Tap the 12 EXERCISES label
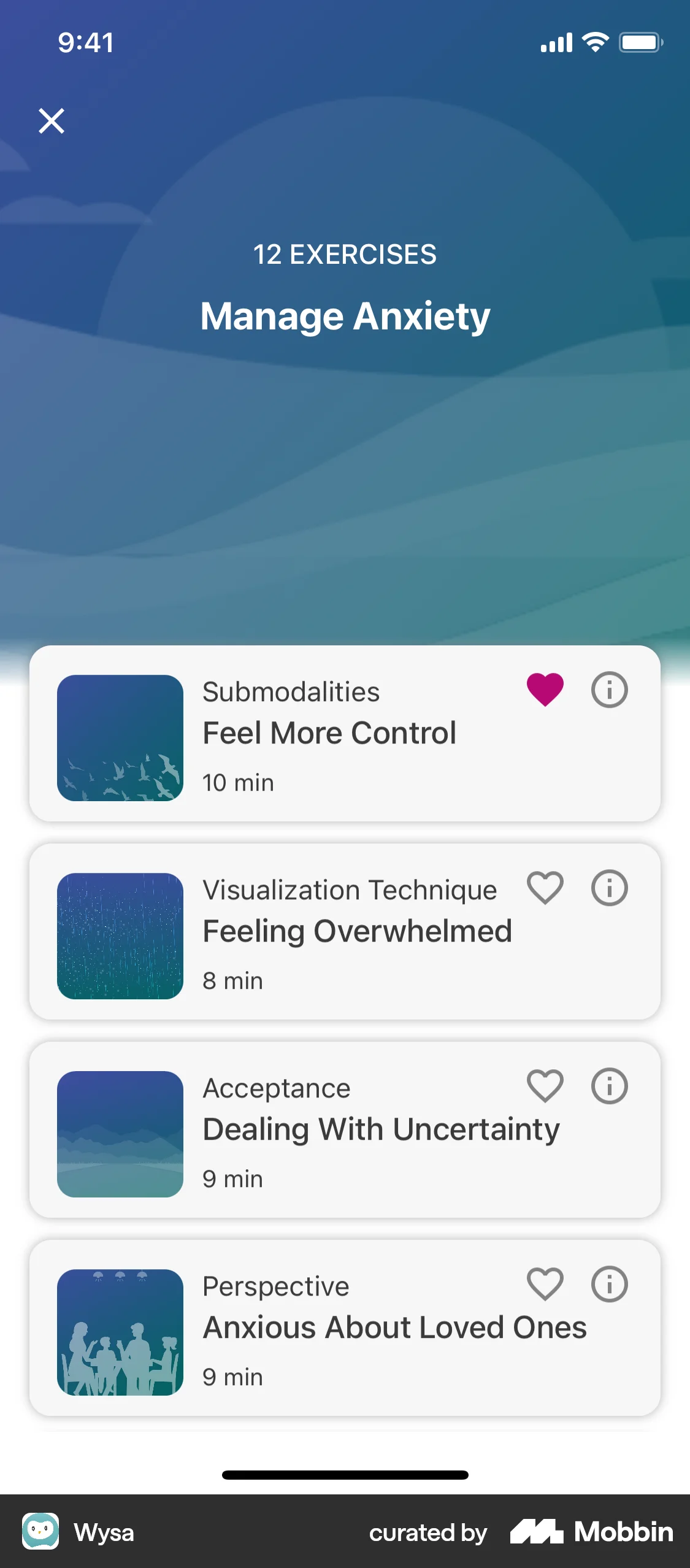The width and height of the screenshot is (690, 1568). click(345, 254)
